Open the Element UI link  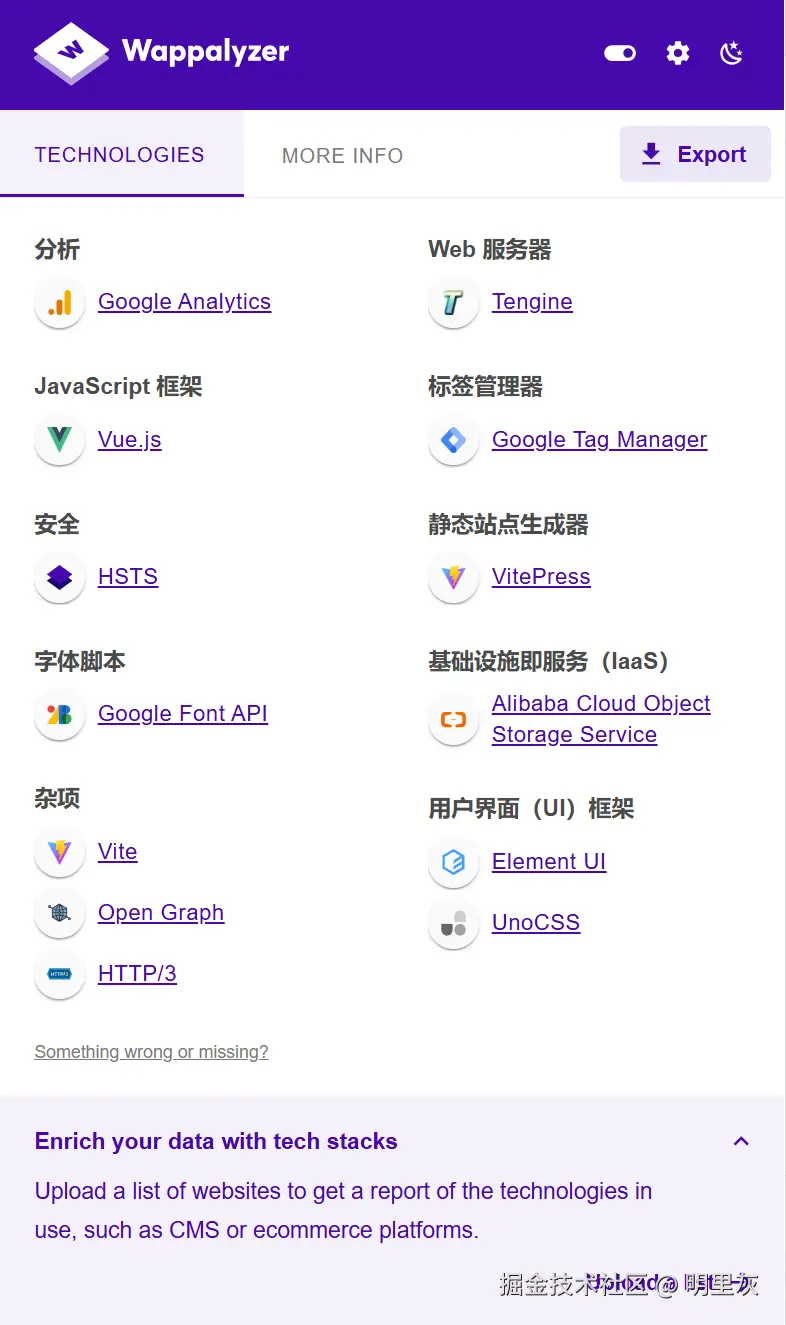pyautogui.click(x=548, y=861)
